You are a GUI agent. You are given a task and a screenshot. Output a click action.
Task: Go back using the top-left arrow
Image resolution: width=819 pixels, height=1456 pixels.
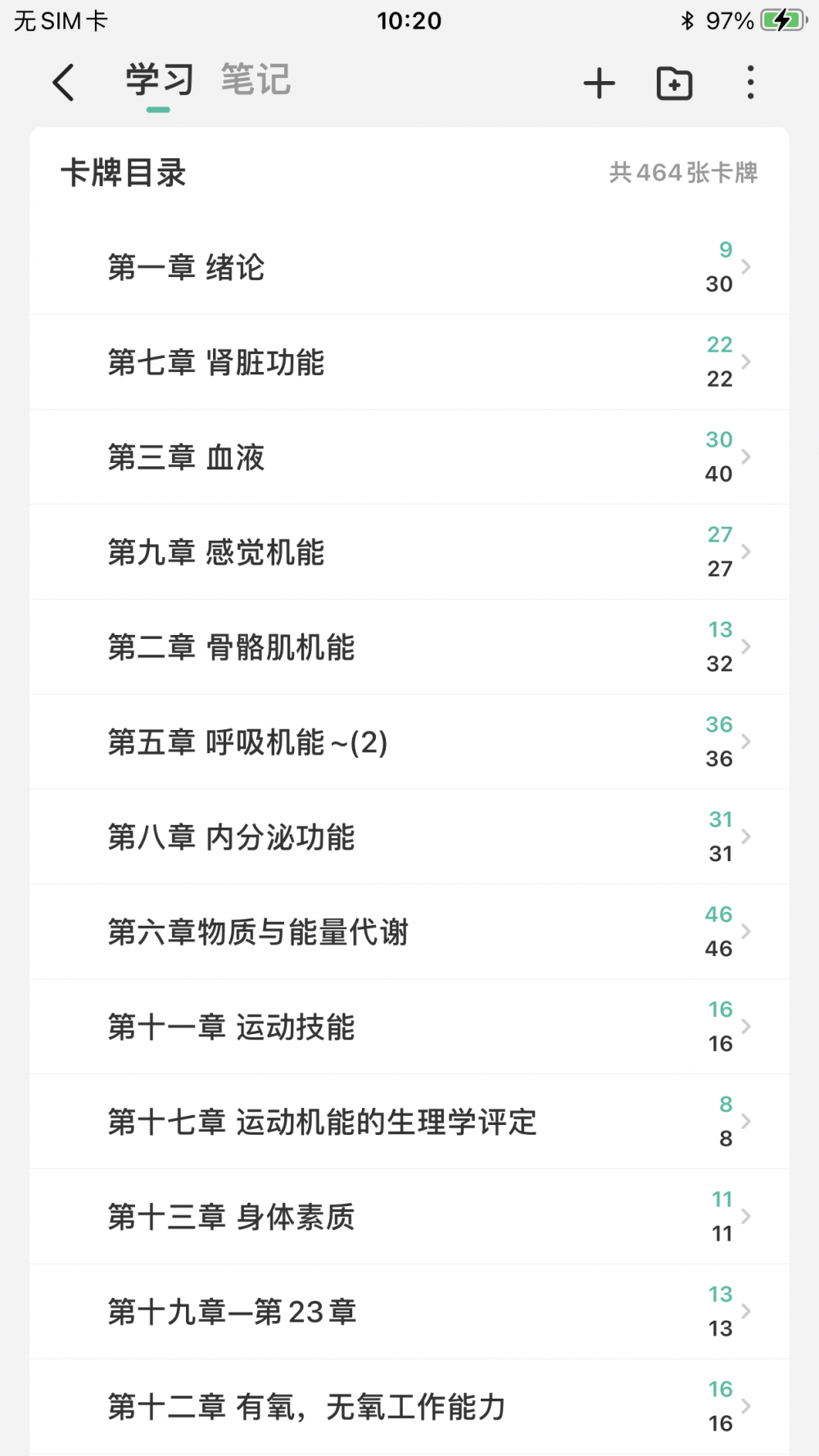click(x=63, y=83)
